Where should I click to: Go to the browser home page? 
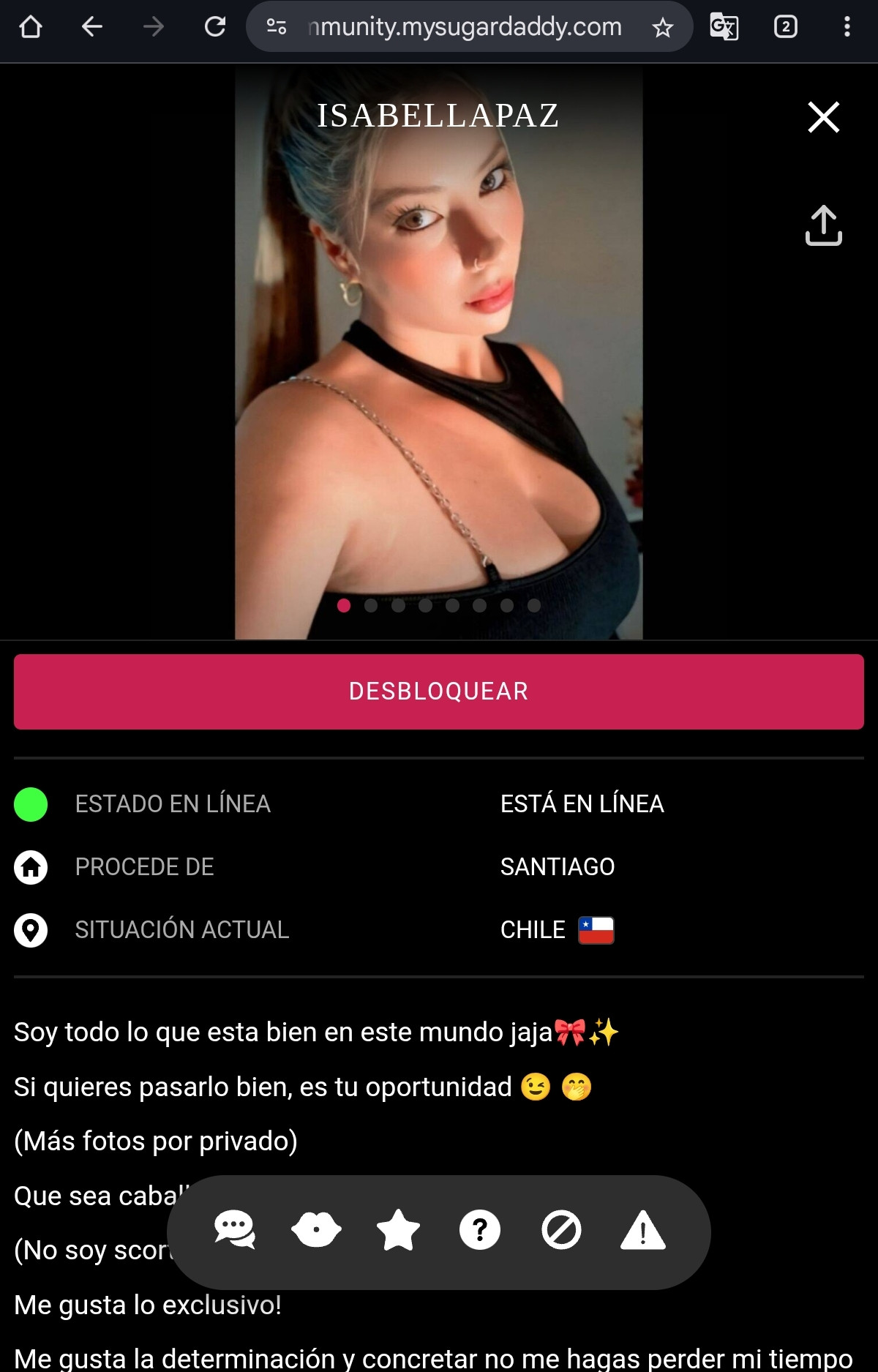(x=31, y=27)
